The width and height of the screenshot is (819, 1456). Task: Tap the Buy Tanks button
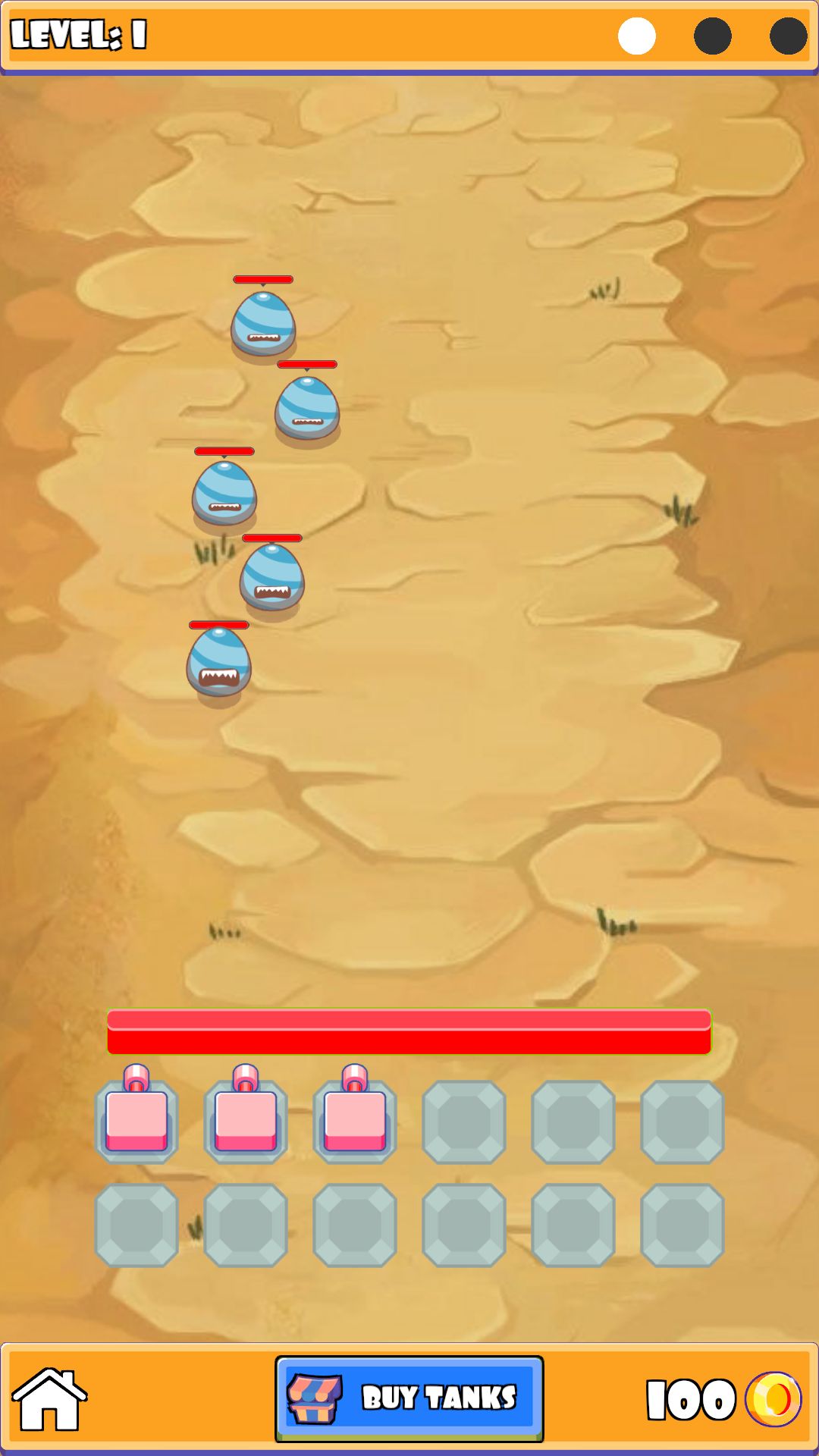[409, 1398]
